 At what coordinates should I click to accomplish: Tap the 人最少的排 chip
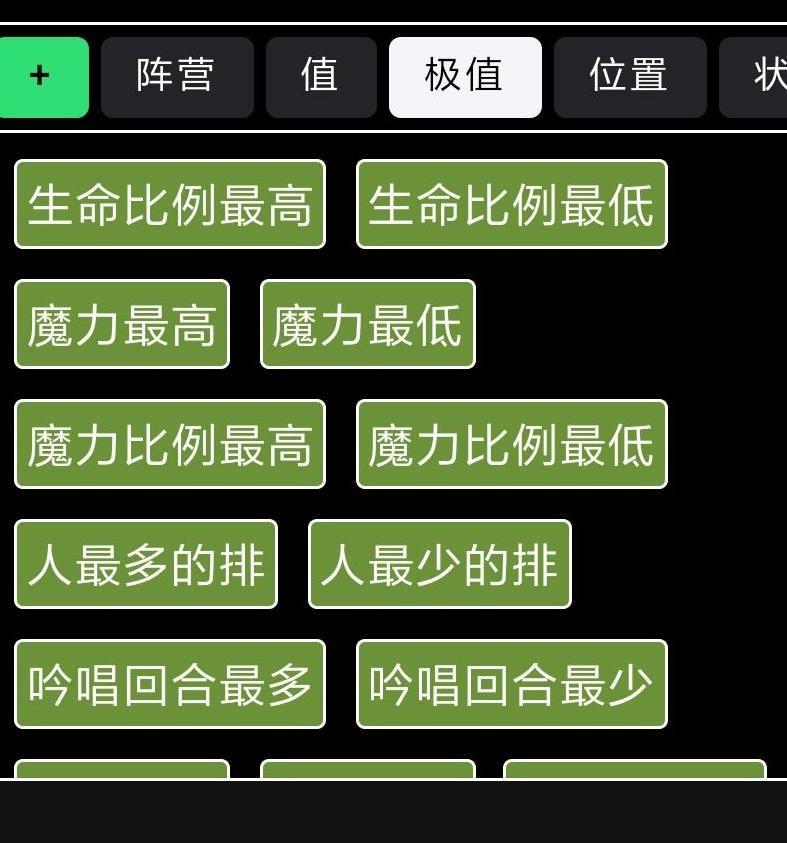[x=439, y=564]
